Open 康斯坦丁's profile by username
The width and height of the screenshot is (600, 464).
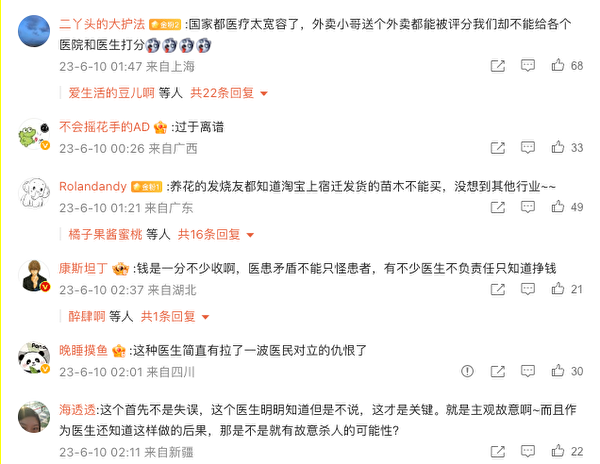click(x=83, y=270)
